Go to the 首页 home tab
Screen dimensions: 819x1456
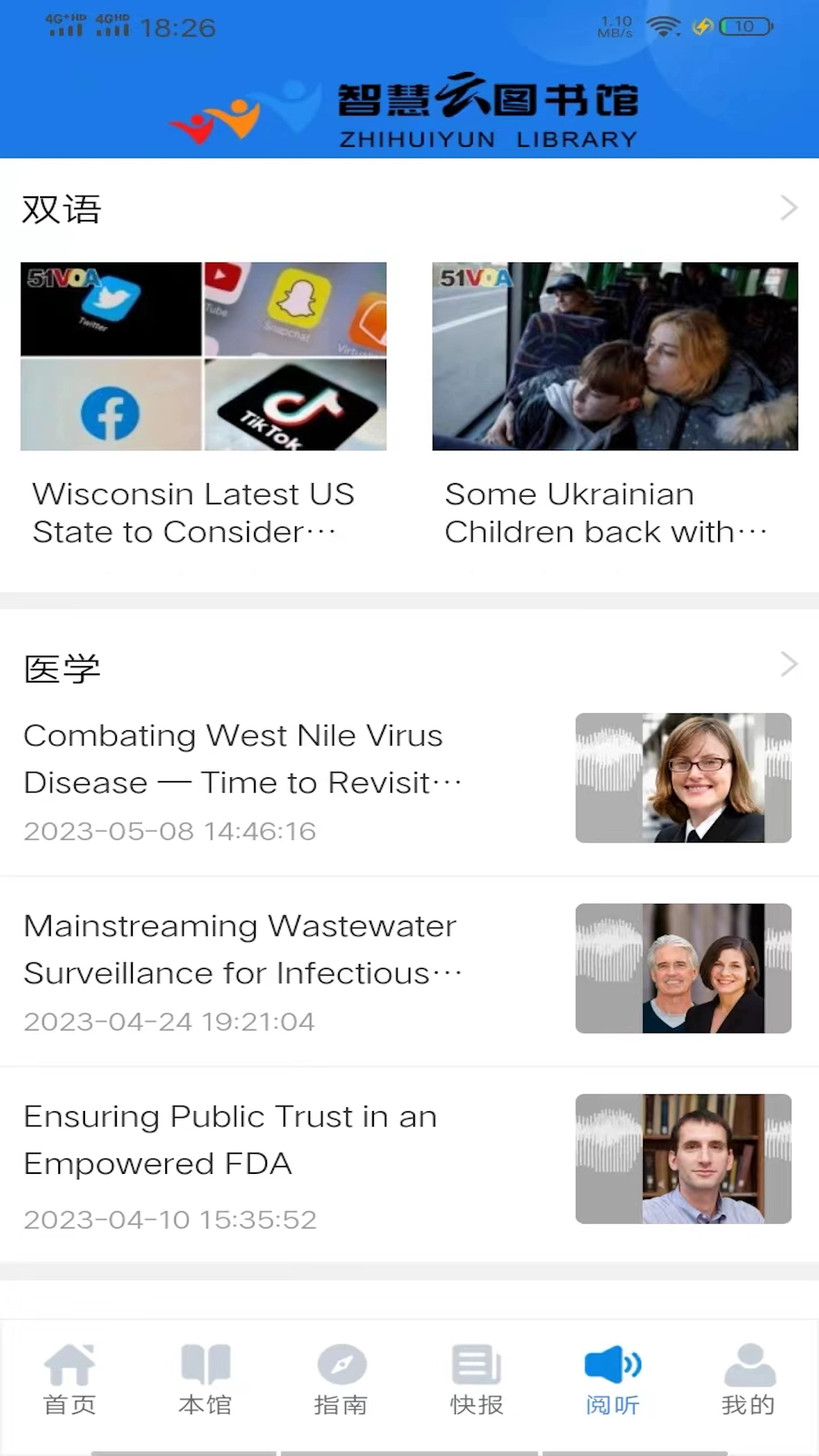pos(70,1380)
